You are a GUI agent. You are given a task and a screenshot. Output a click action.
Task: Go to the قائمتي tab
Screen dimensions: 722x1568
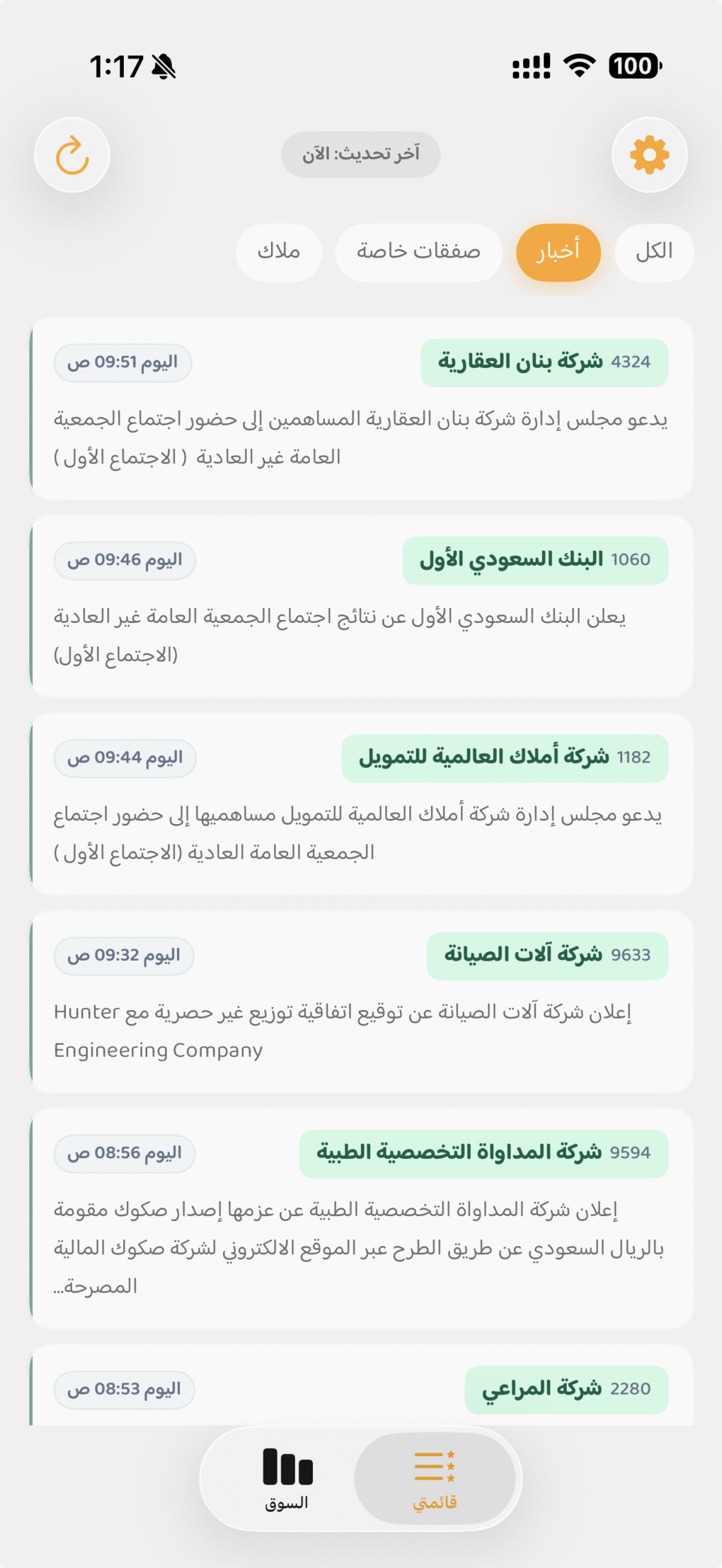click(435, 1478)
